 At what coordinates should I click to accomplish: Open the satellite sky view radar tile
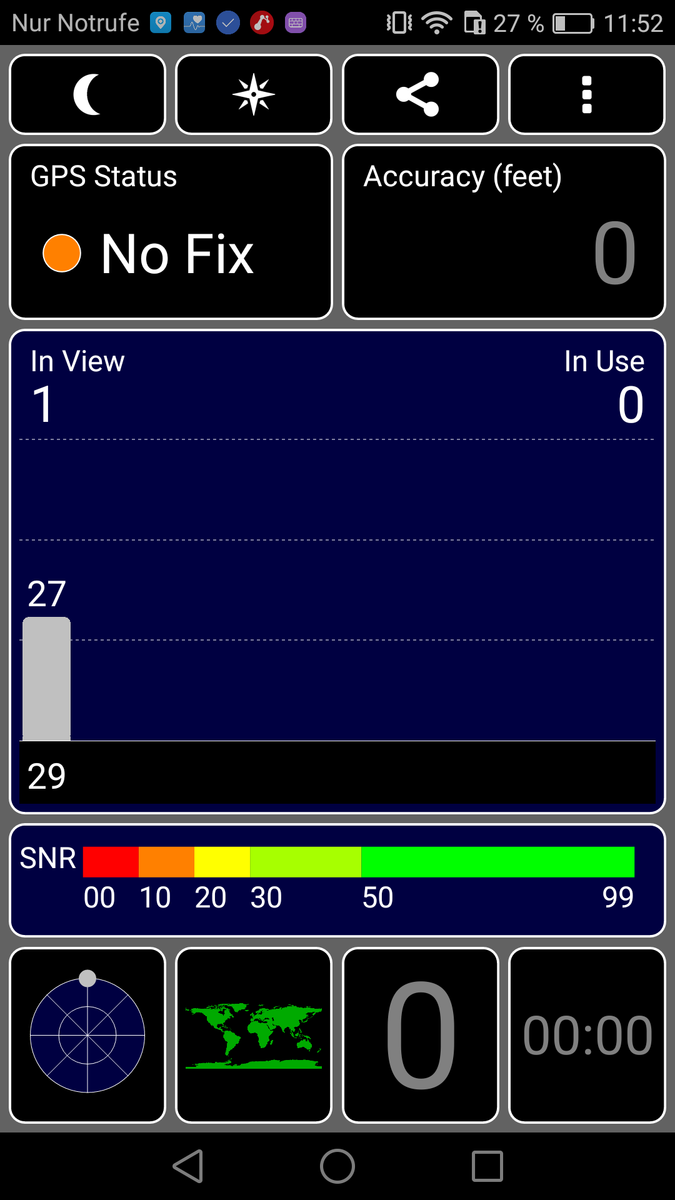(87, 1035)
